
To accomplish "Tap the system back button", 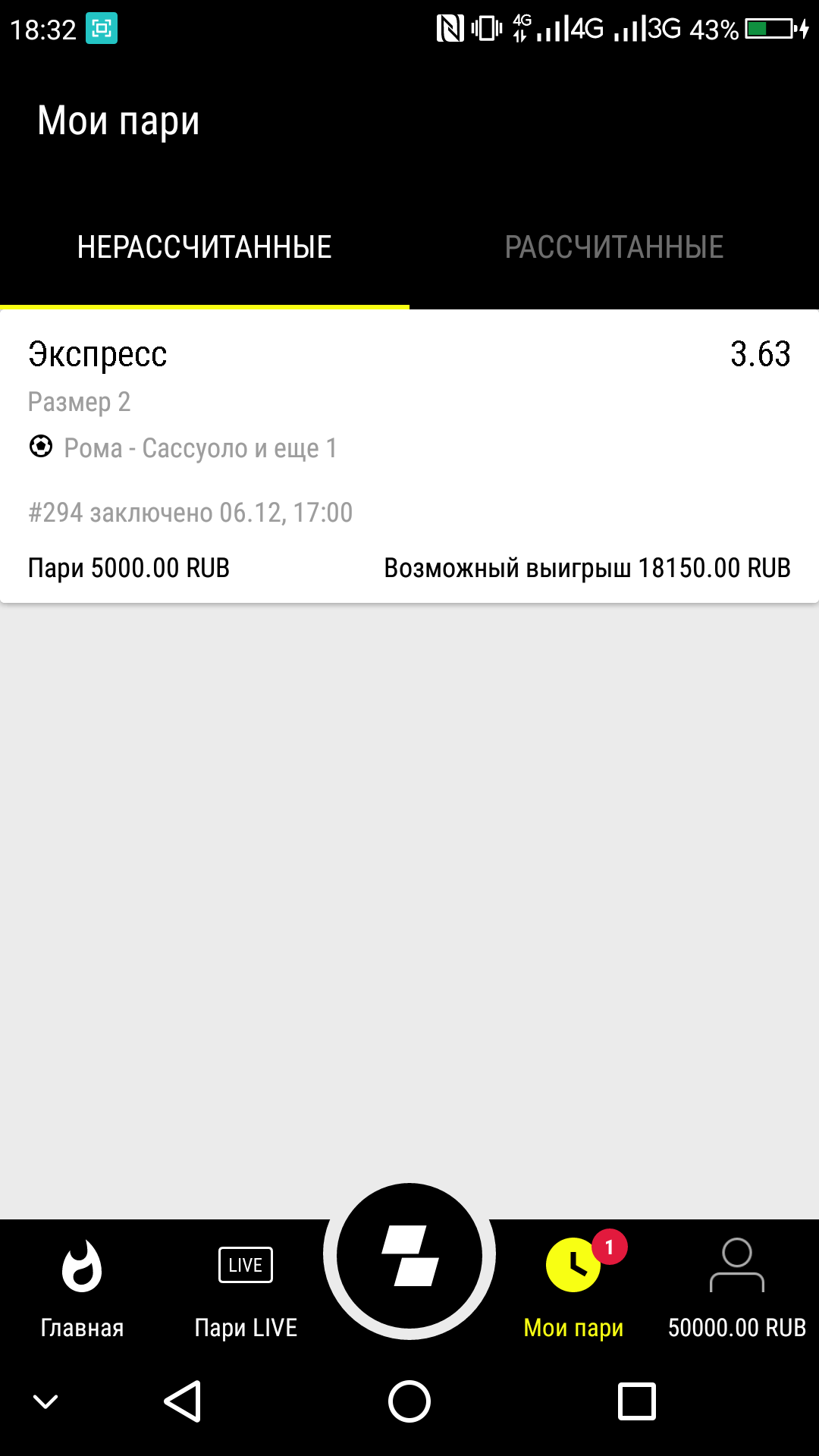I will 183,1401.
